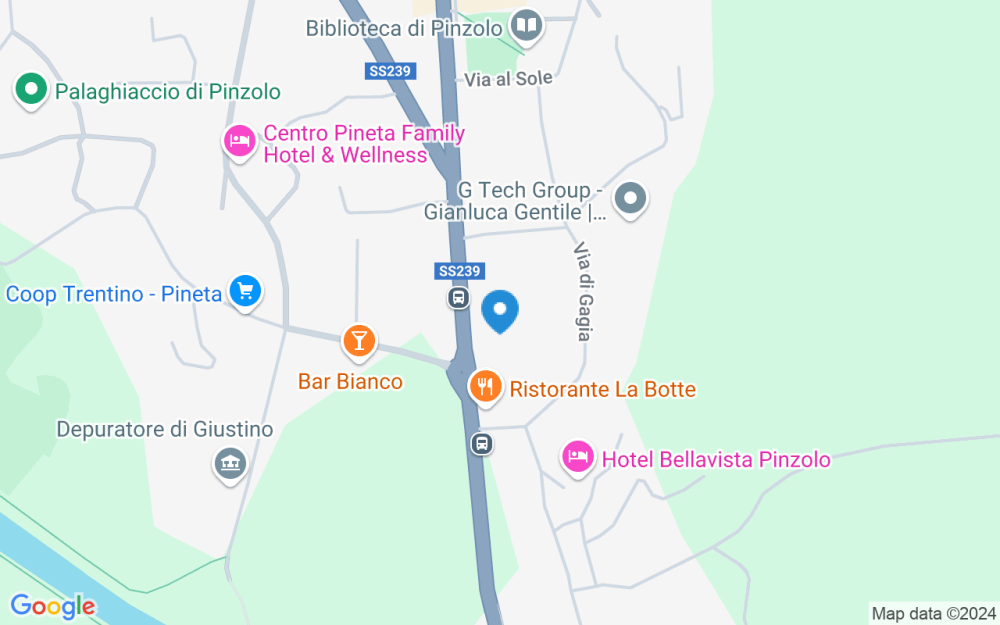Select the bus stop beside the blue pin

tap(458, 298)
